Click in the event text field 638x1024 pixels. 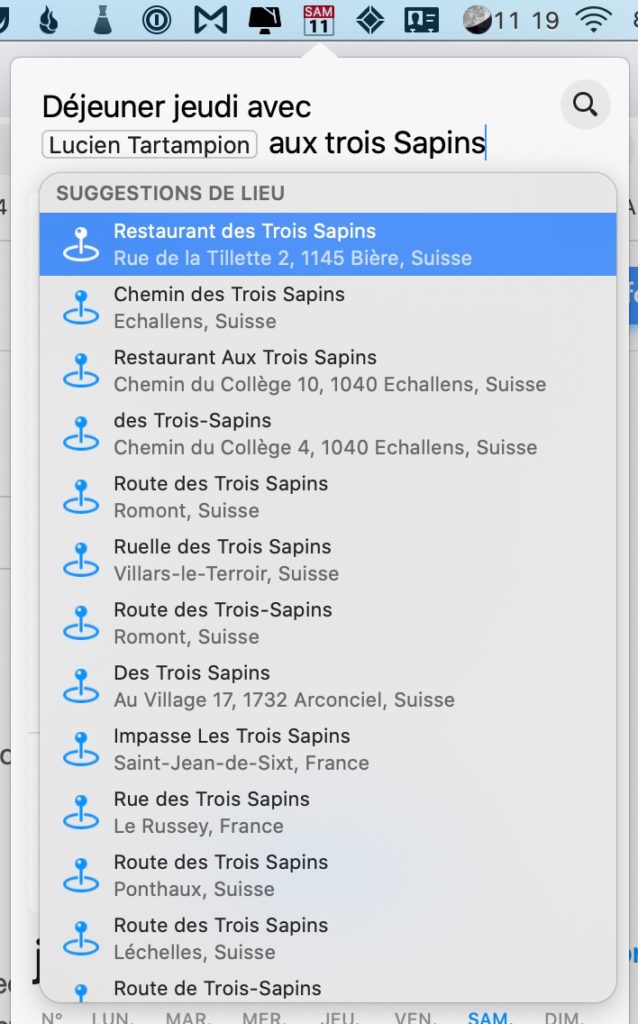coord(293,125)
